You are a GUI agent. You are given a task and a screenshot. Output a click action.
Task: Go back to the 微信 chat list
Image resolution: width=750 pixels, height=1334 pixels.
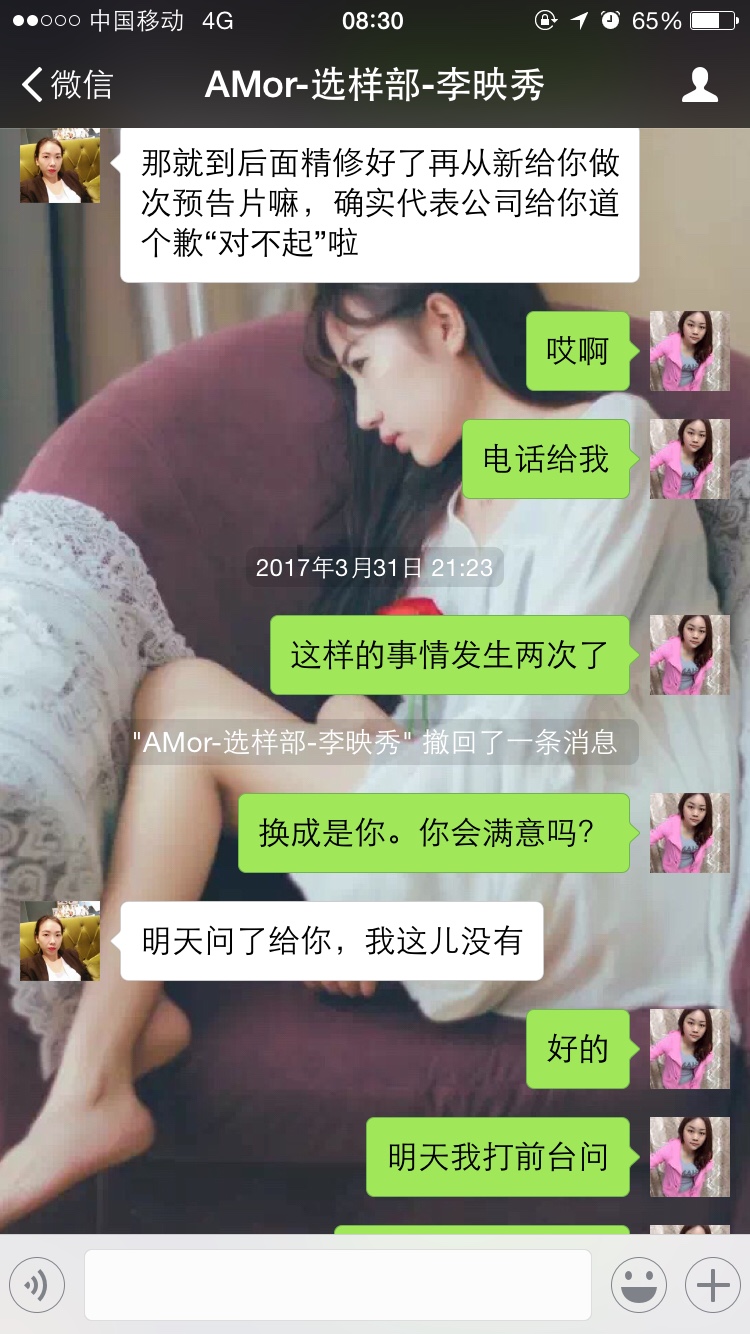point(68,85)
